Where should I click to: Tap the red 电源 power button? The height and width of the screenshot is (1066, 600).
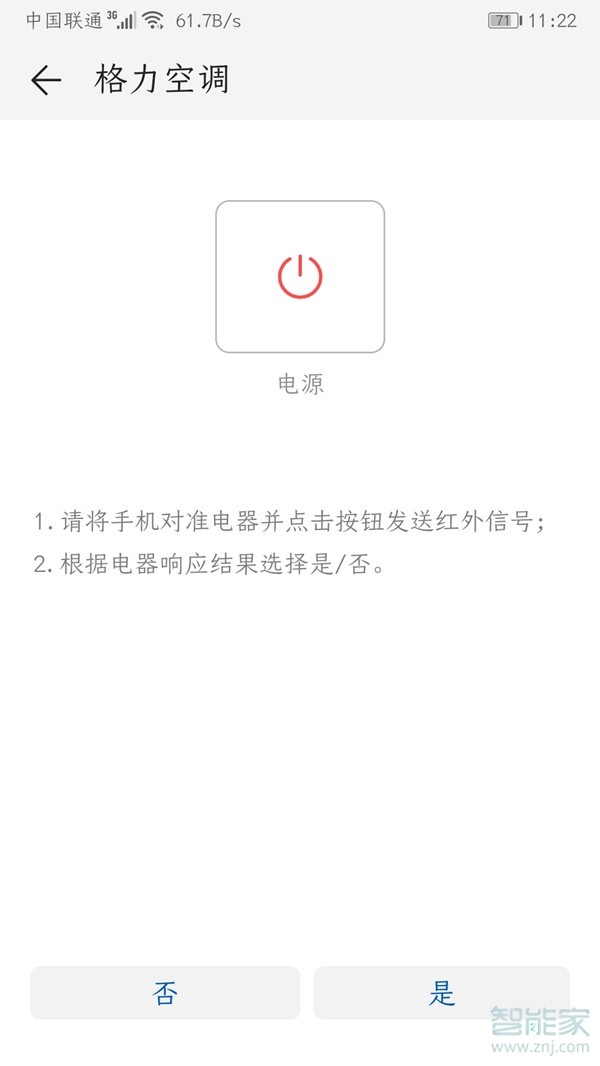pos(300,277)
